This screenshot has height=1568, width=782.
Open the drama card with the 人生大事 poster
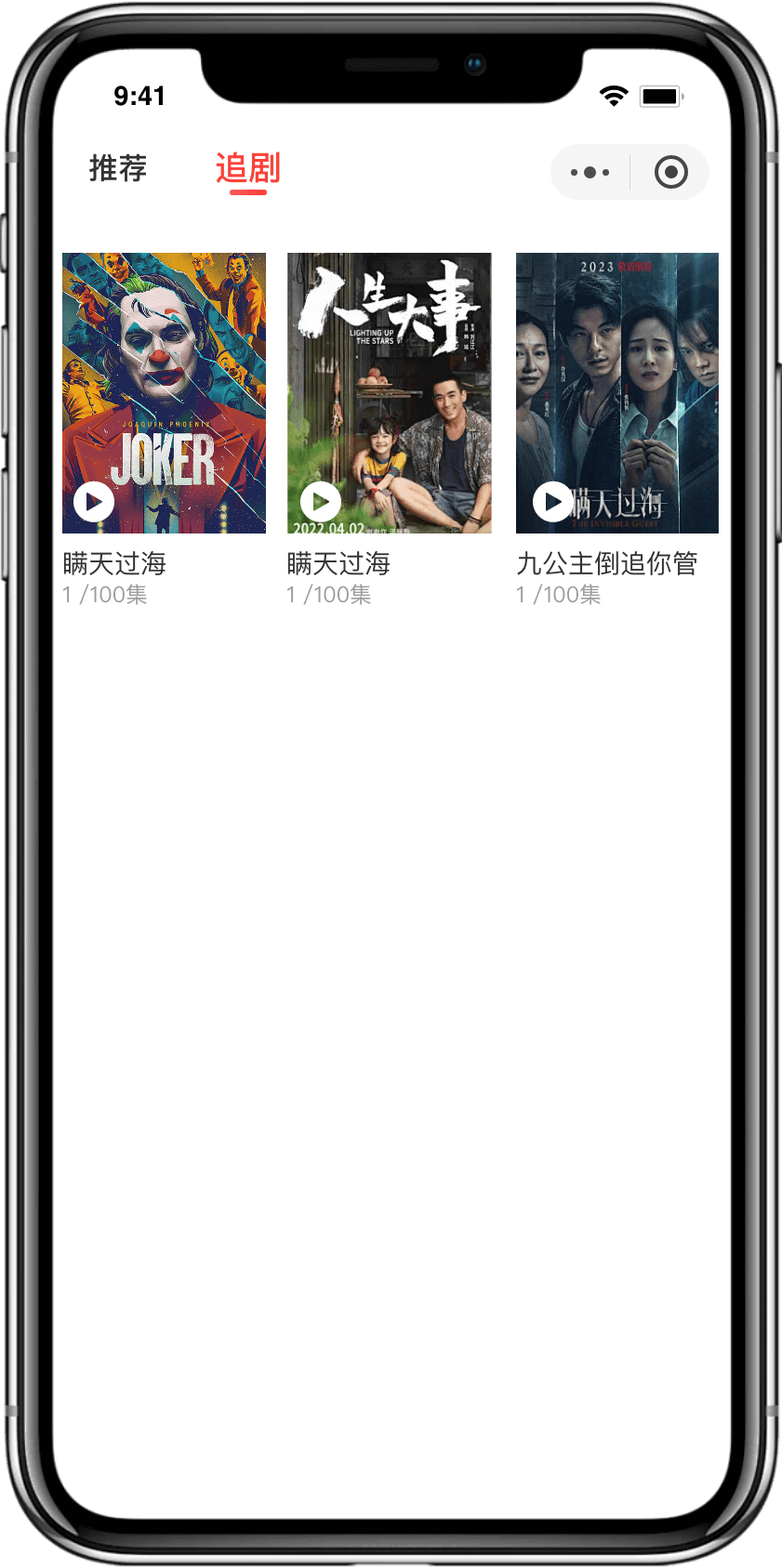pos(389,393)
